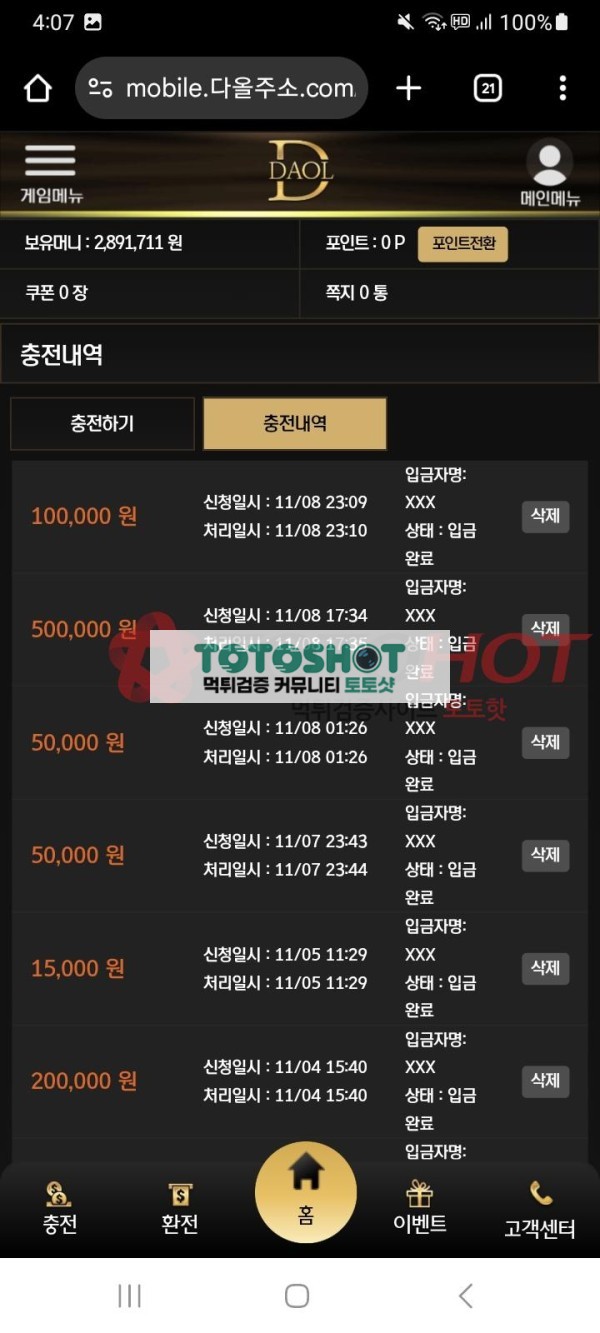Switch to the 충전하기 tab

(x=102, y=423)
